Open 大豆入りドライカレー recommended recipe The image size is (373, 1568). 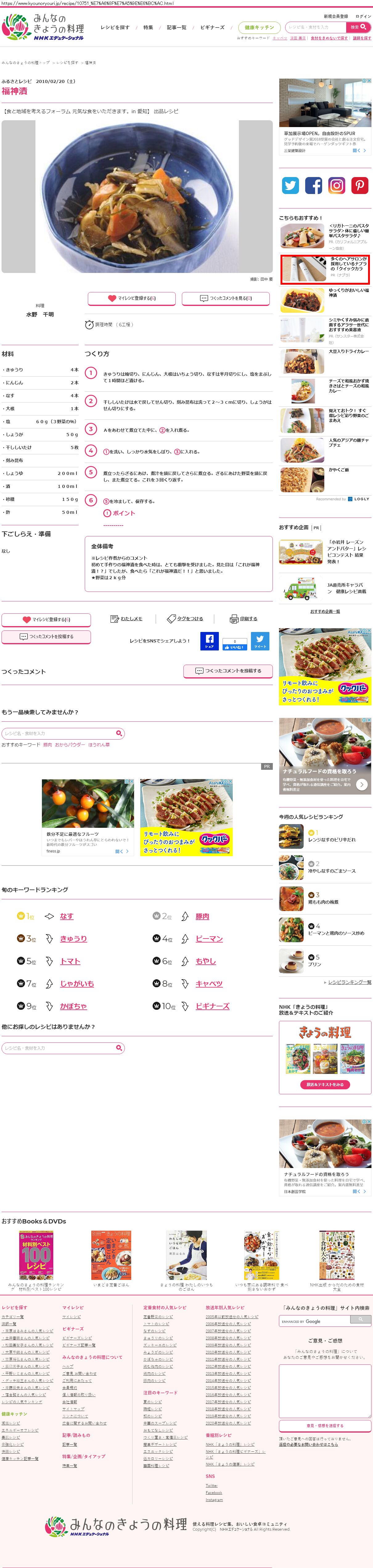[x=348, y=351]
